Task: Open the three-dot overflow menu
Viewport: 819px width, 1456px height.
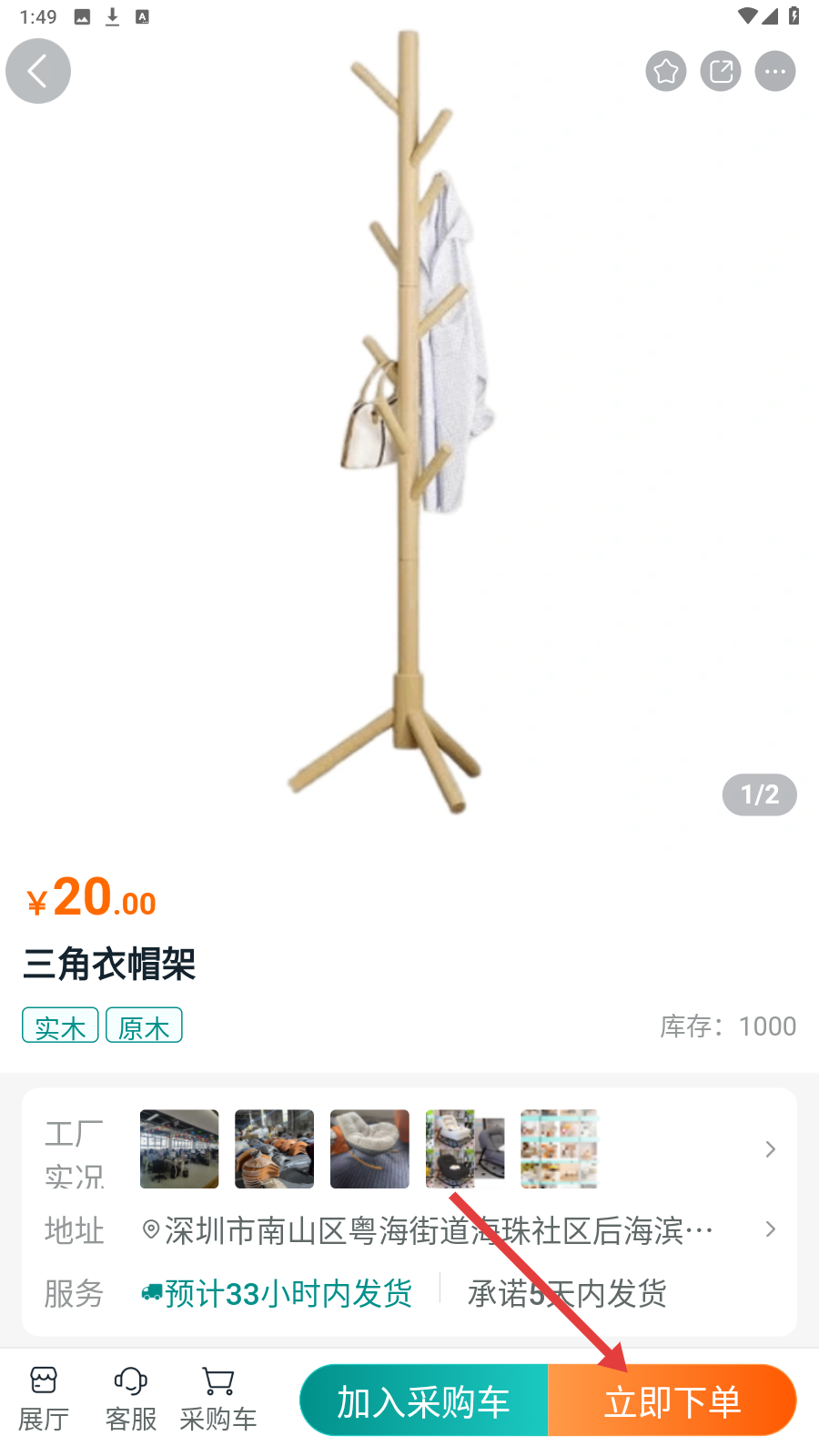Action: pyautogui.click(x=775, y=71)
